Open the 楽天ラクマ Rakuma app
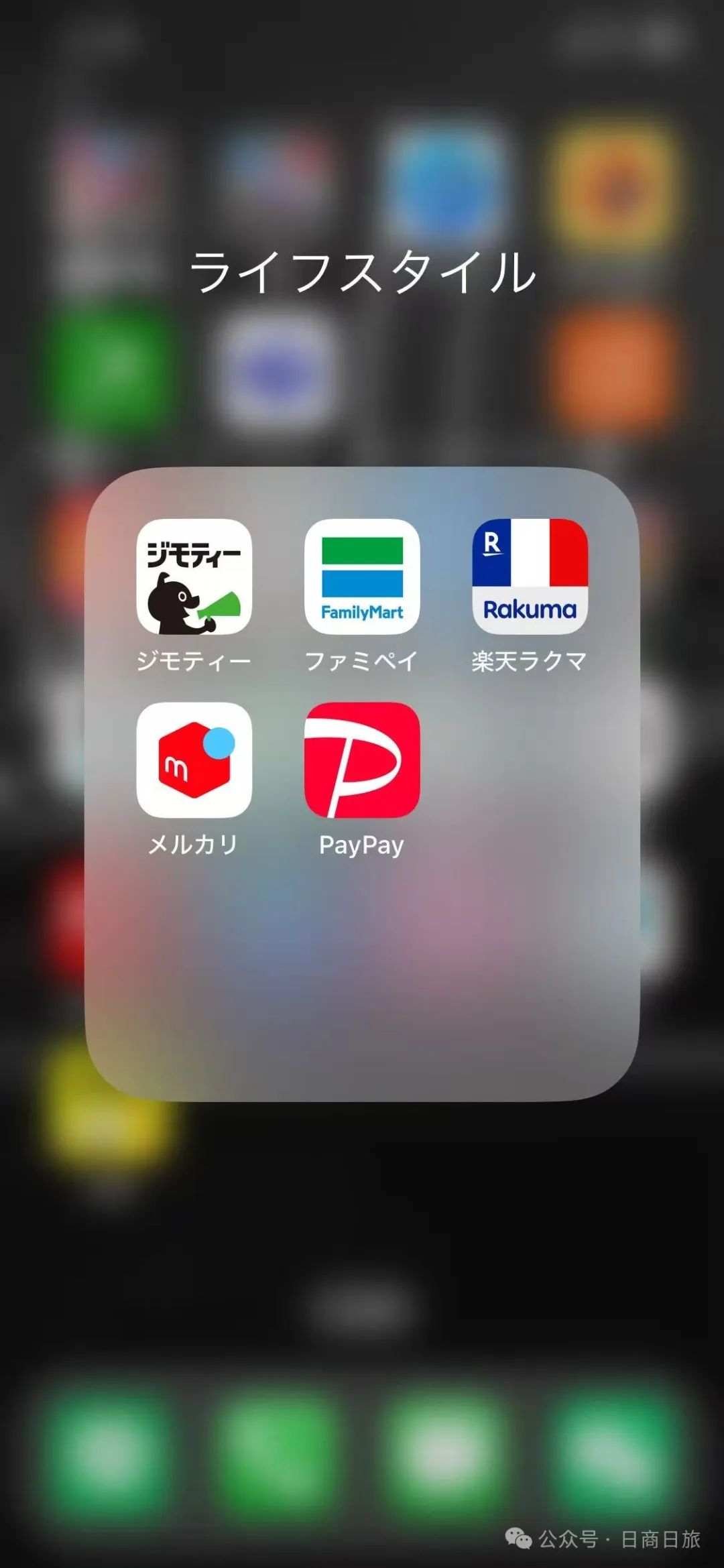This screenshot has width=724, height=1568. click(530, 577)
